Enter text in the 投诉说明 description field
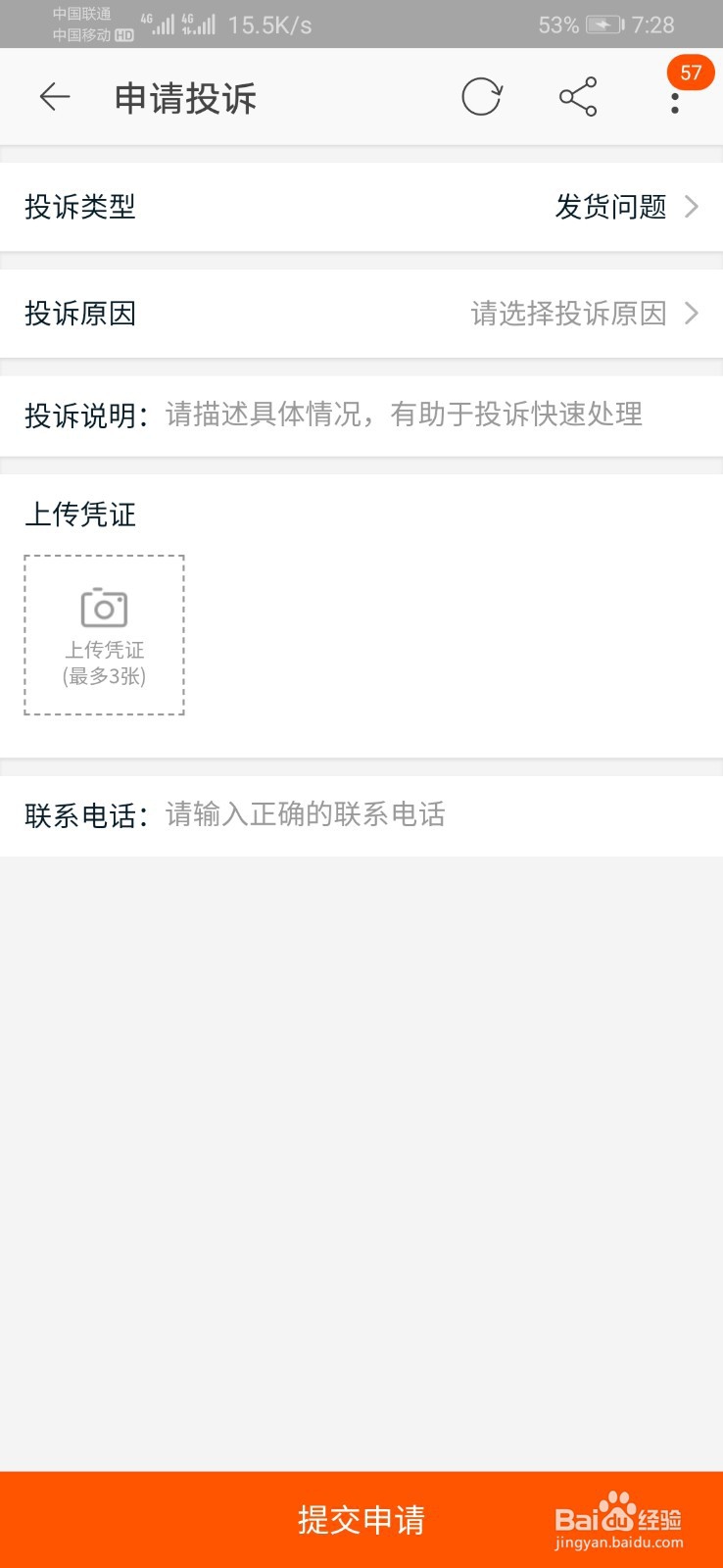This screenshot has height=1568, width=723. 404,415
